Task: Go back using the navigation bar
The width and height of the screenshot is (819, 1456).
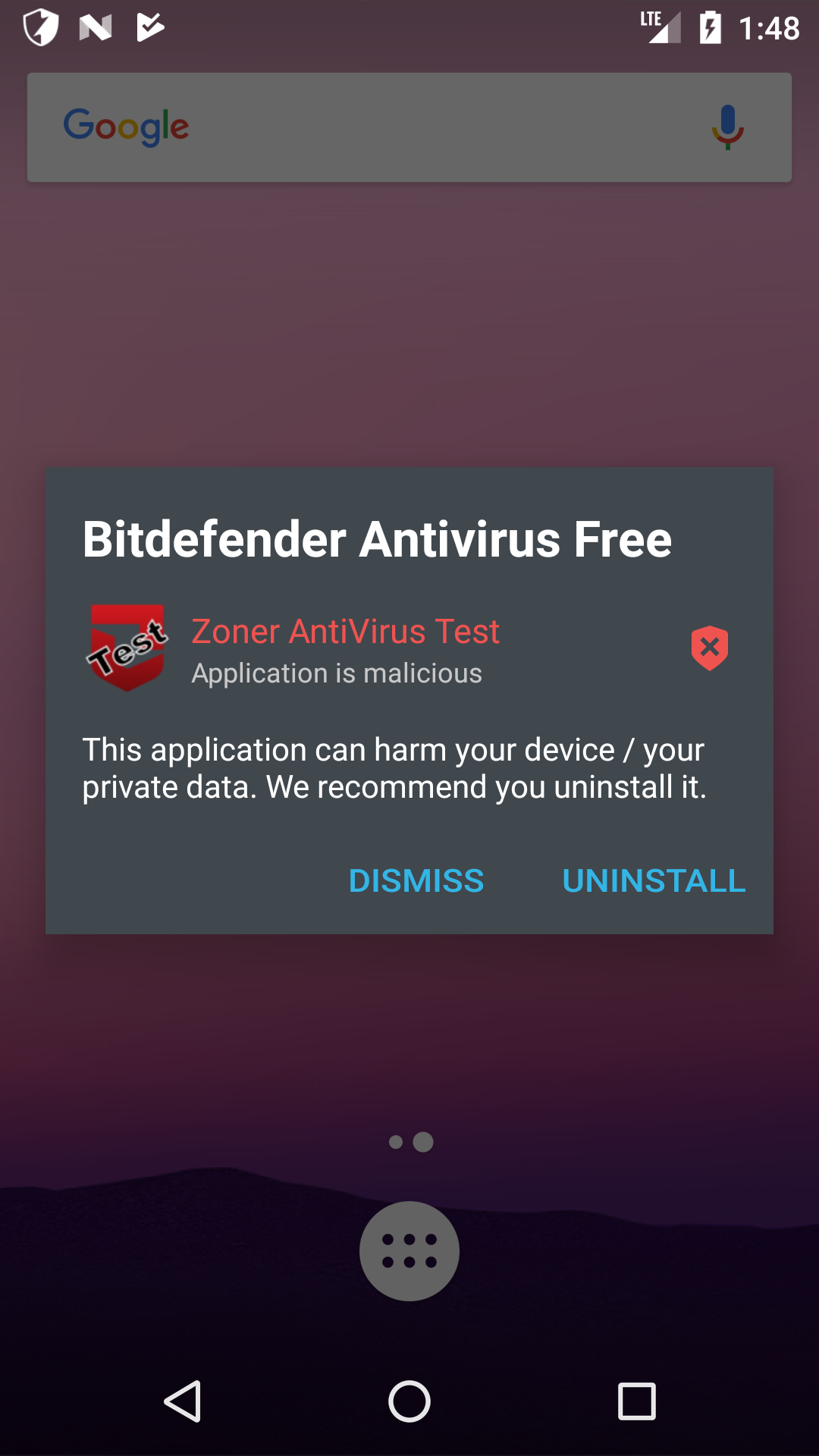Action: point(183,1401)
